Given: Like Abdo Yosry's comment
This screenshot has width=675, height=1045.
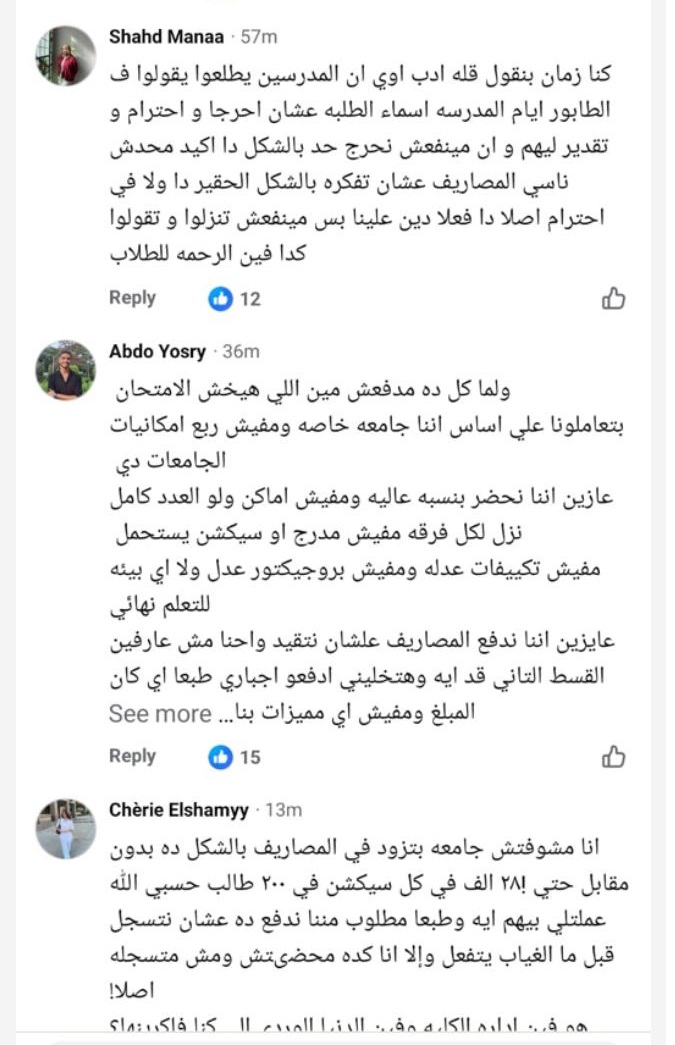Looking at the screenshot, I should (x=613, y=757).
